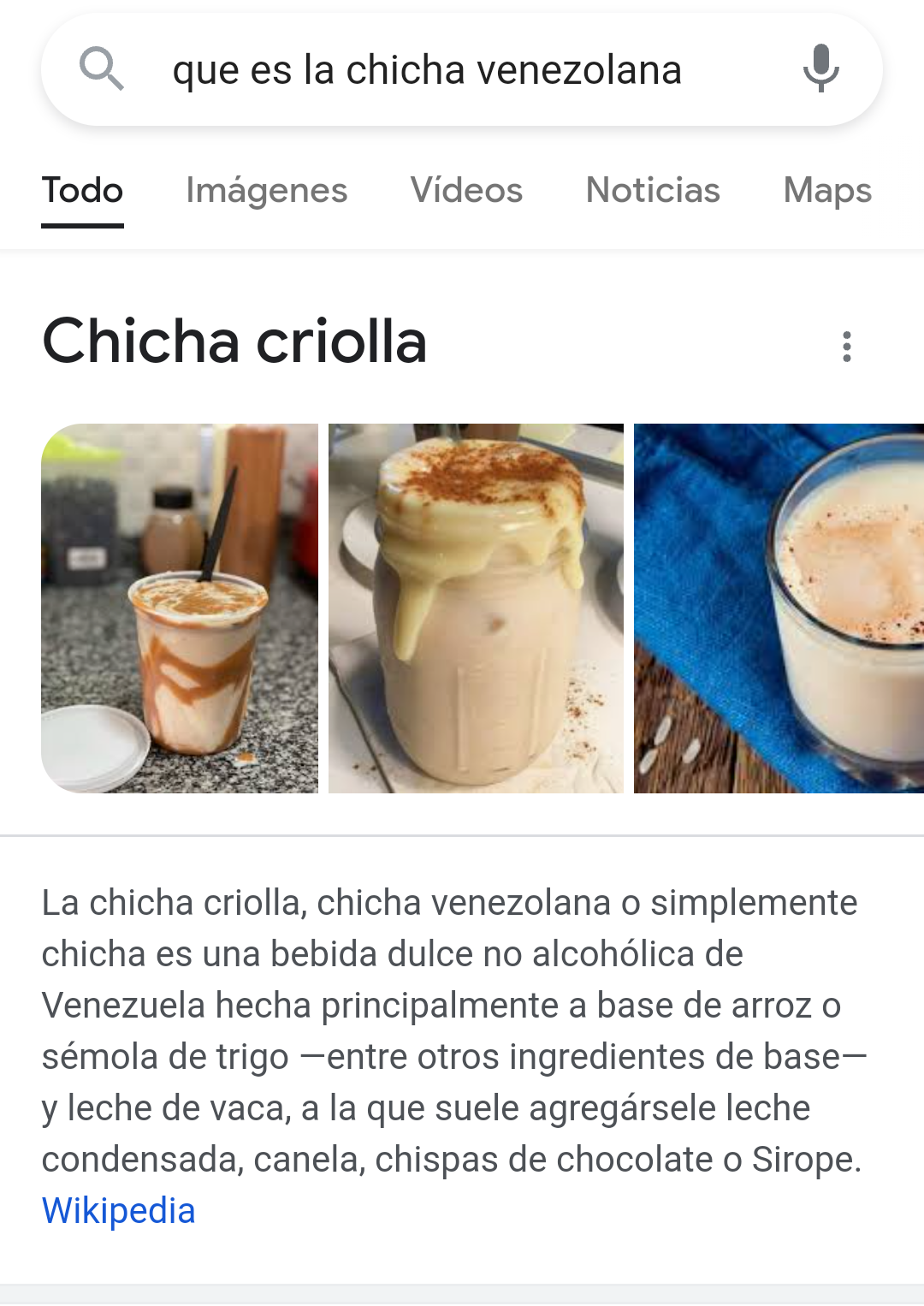Switch to the Vídeos tab
This screenshot has height=1306, width=924.
pyautogui.click(x=466, y=190)
